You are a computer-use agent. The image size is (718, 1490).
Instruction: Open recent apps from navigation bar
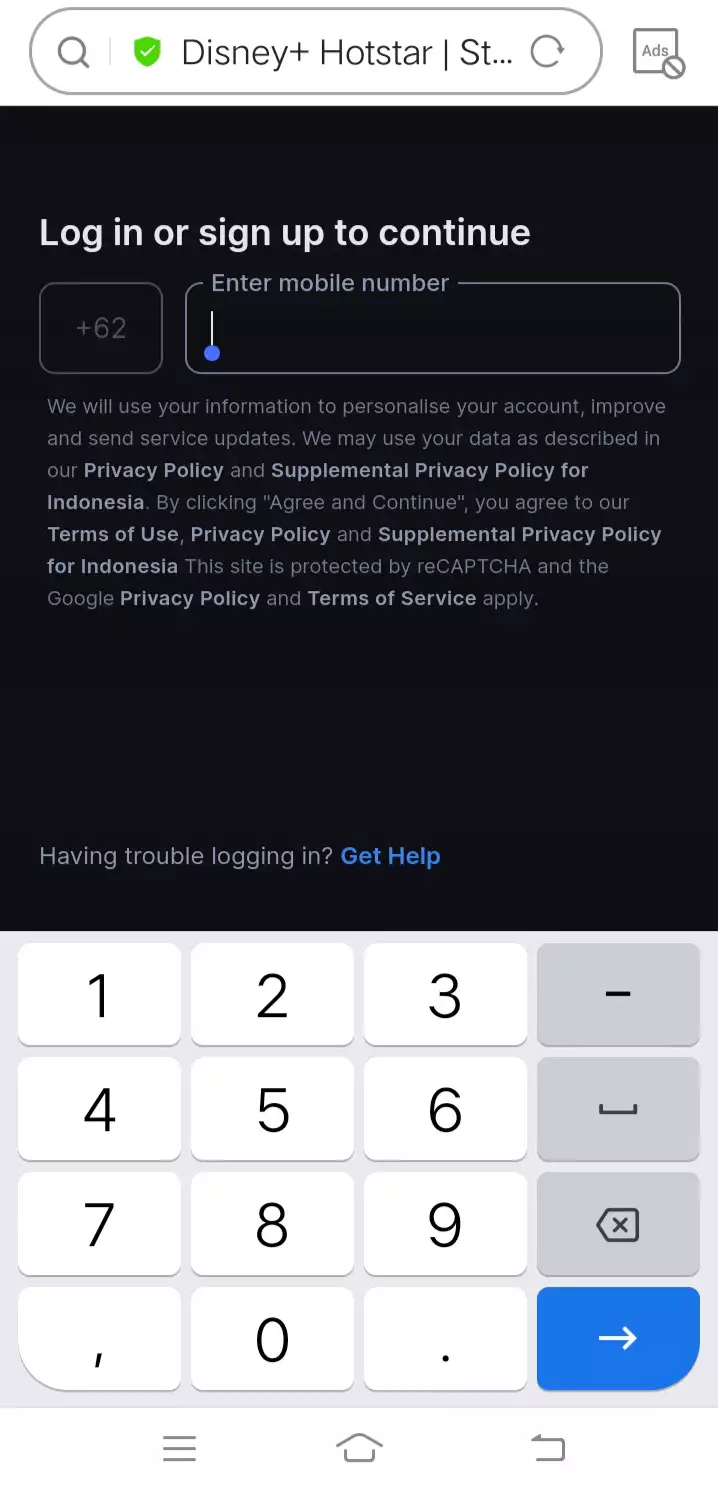(180, 1448)
